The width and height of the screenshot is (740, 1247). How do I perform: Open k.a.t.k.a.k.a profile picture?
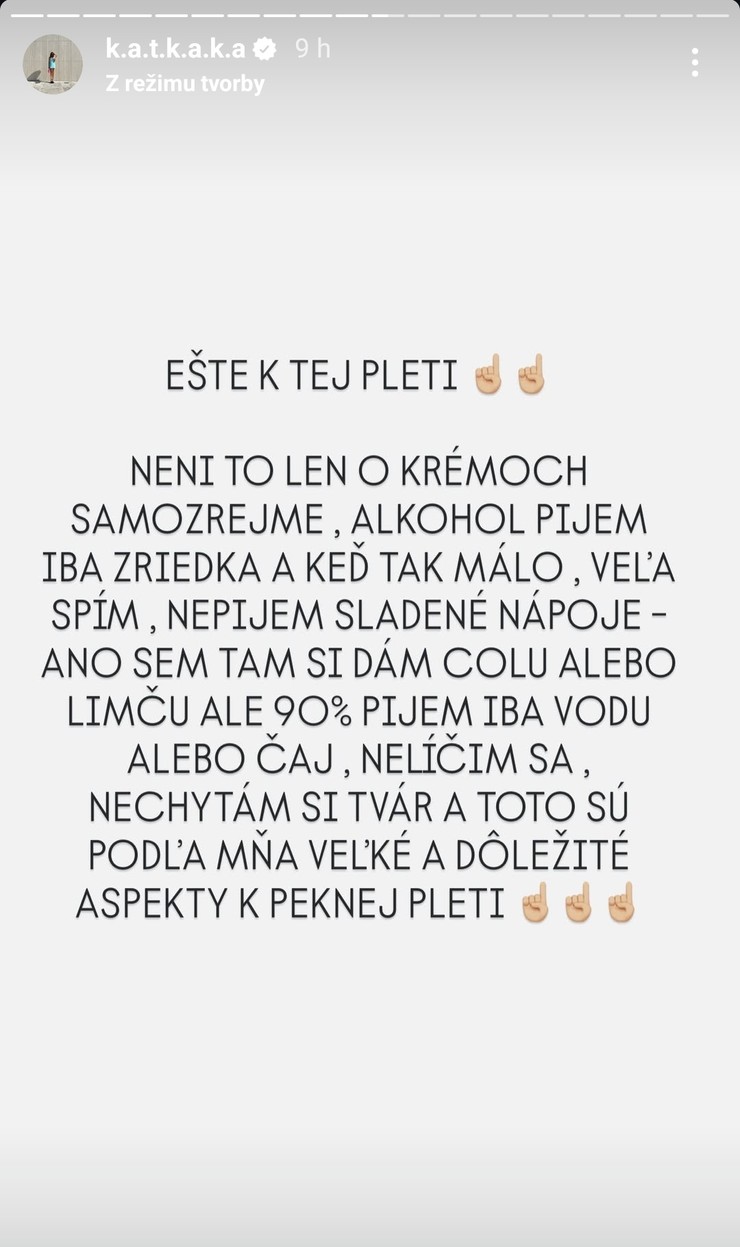(52, 65)
